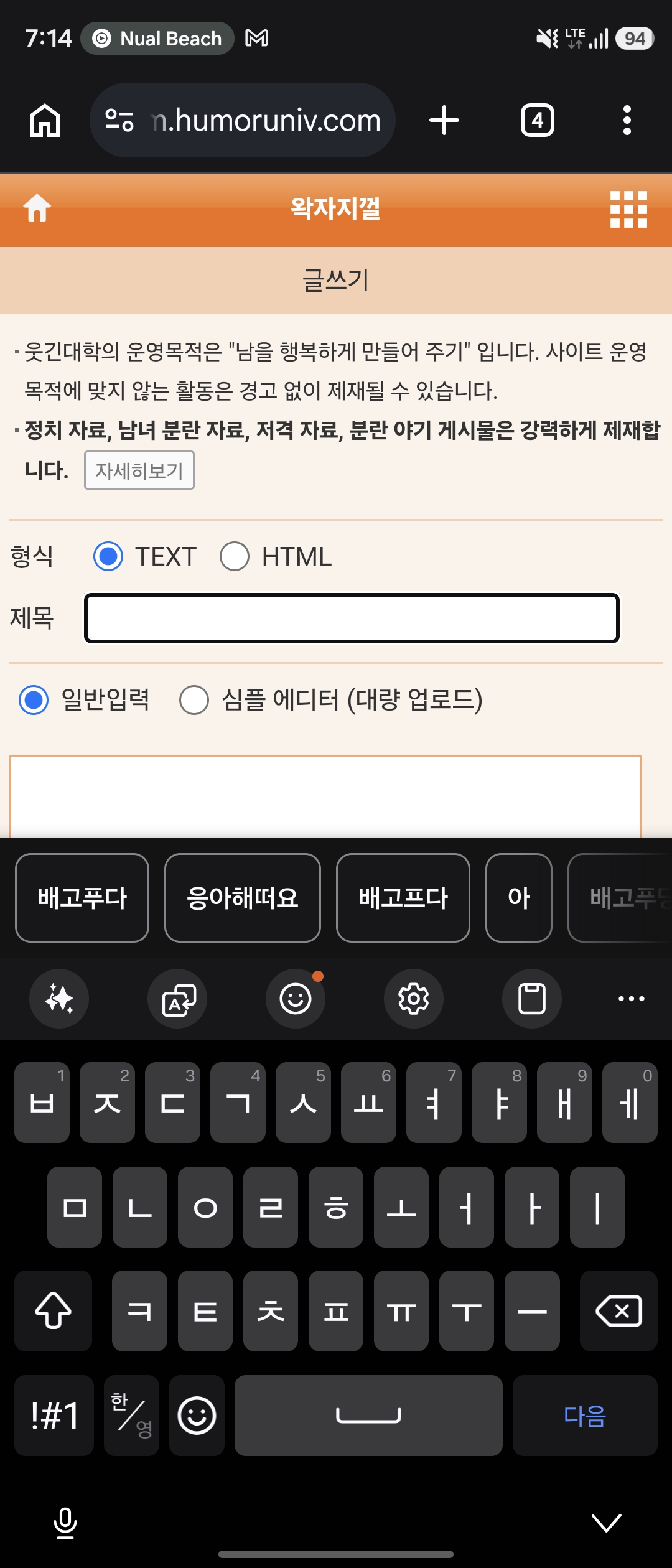Go to the browser home page icon
672x1568 pixels.
(45, 120)
